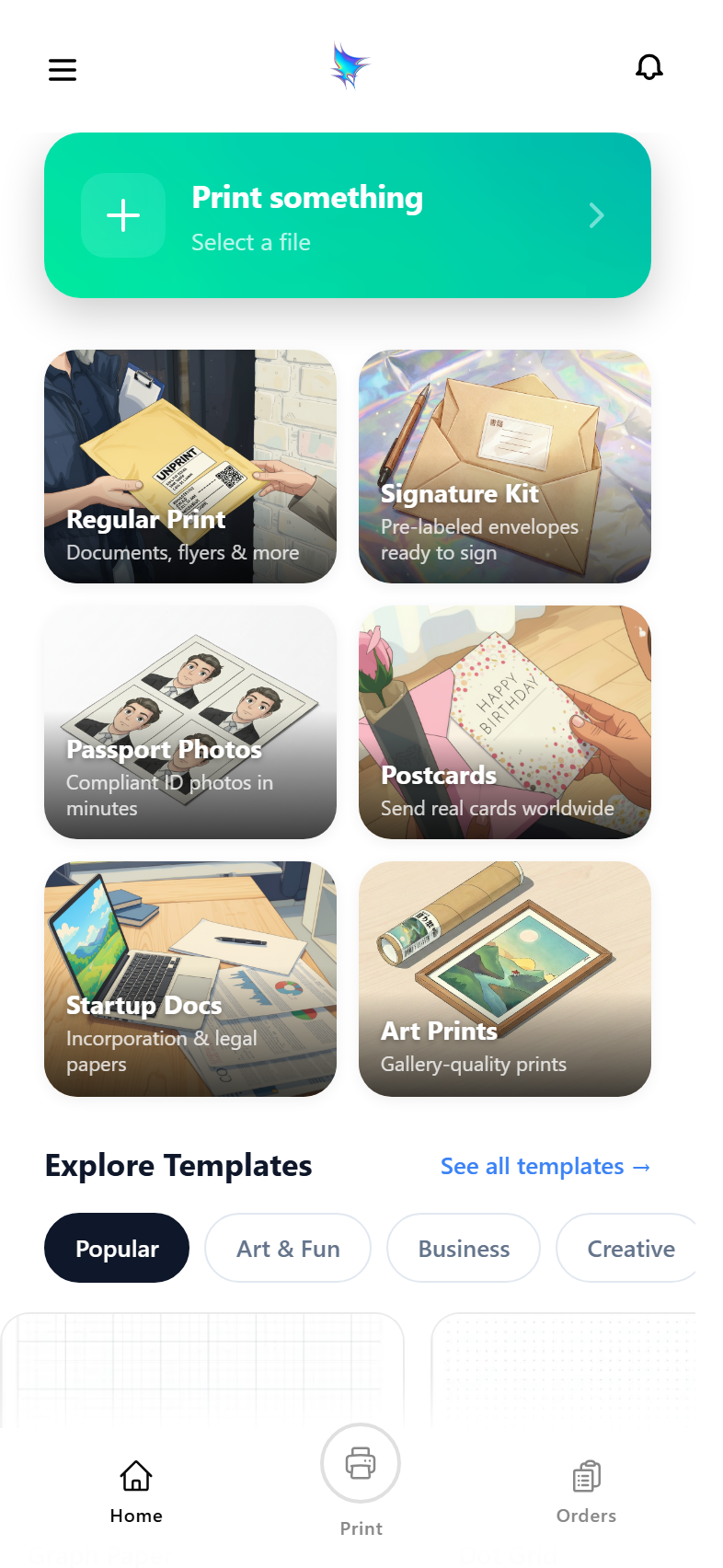The height and width of the screenshot is (1568, 723).
Task: Choose Passport Photos for compliant ID photos
Action: pos(189,722)
